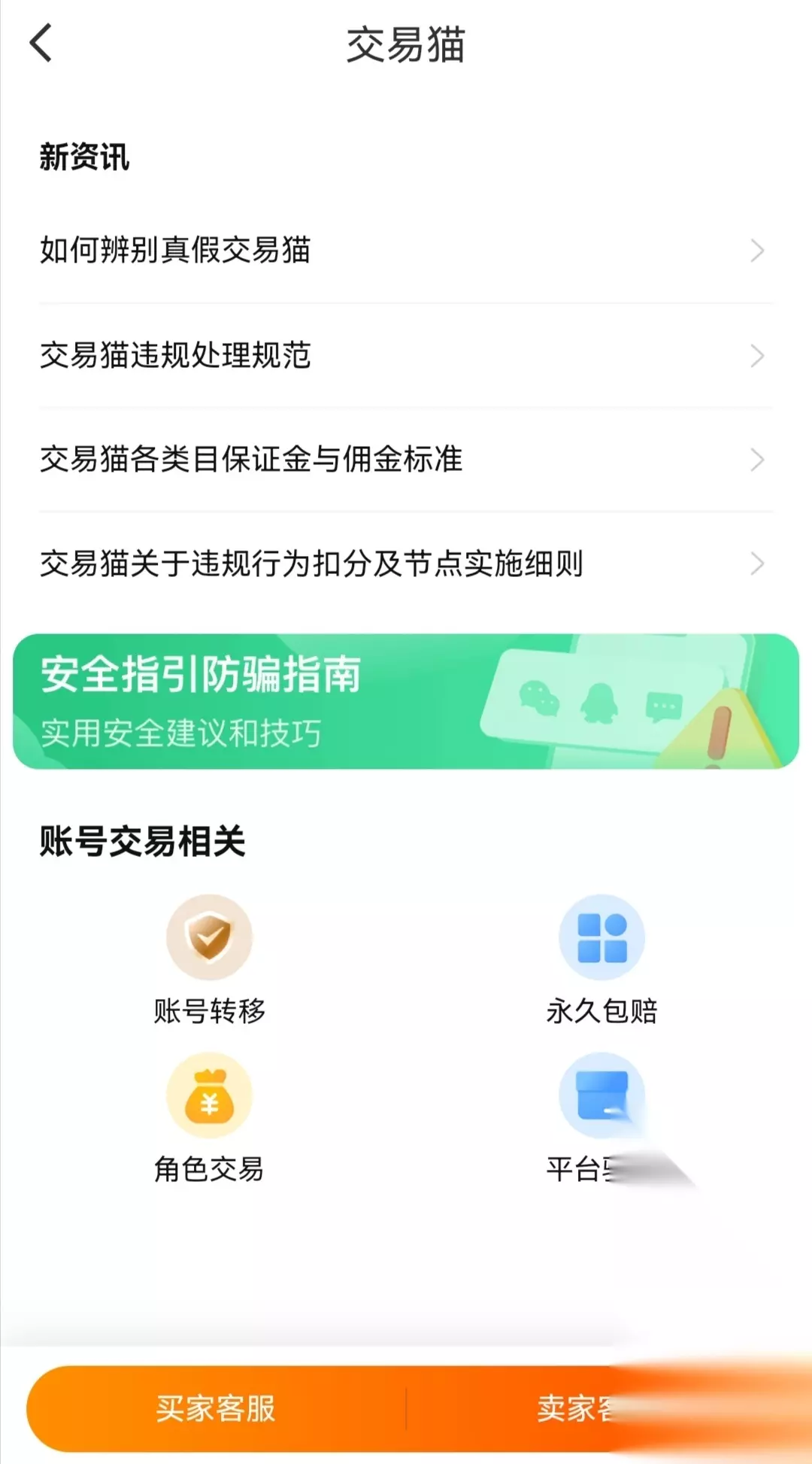The height and width of the screenshot is (1464, 812).
Task: Contact 买家客服 buyer support
Action: click(x=217, y=1408)
